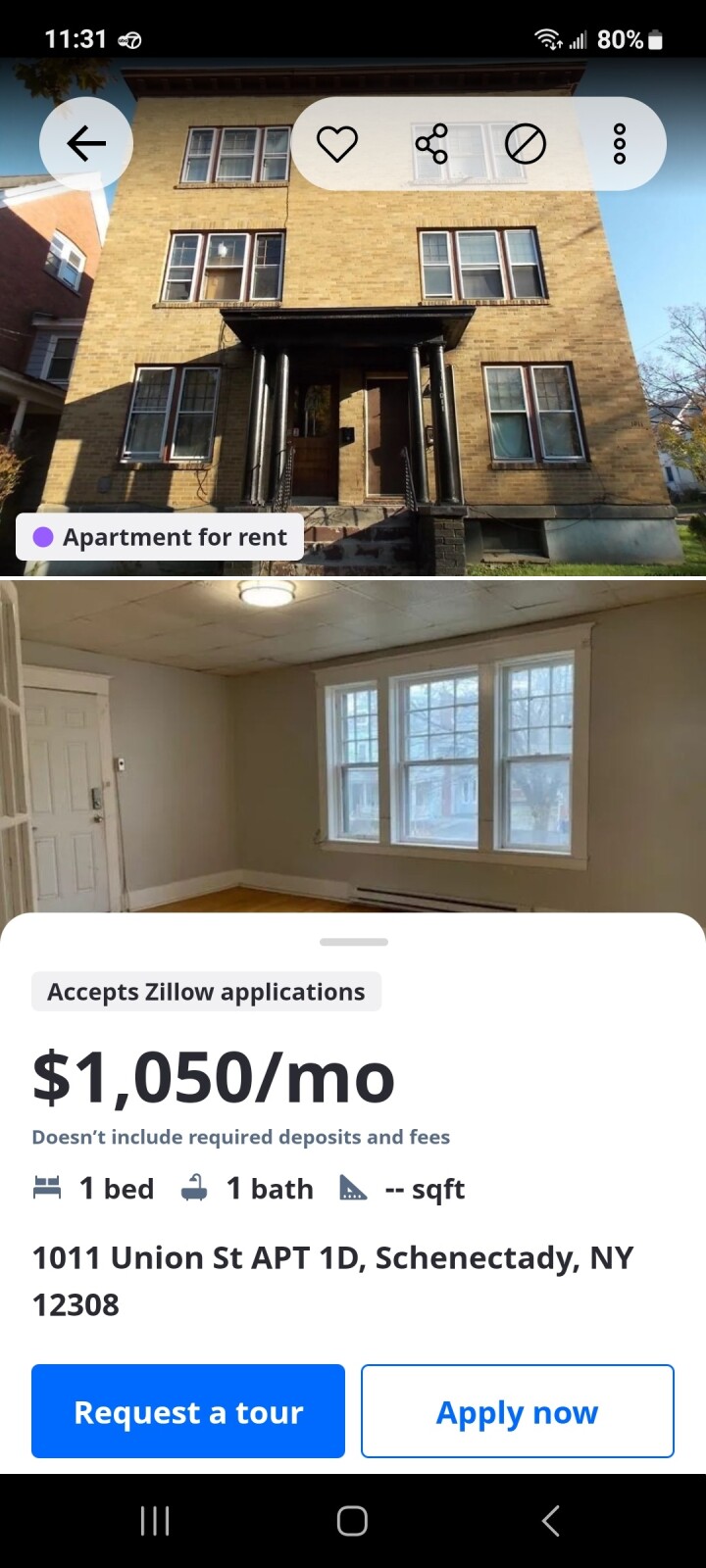
Task: Tap Request a tour button
Action: [188, 1411]
